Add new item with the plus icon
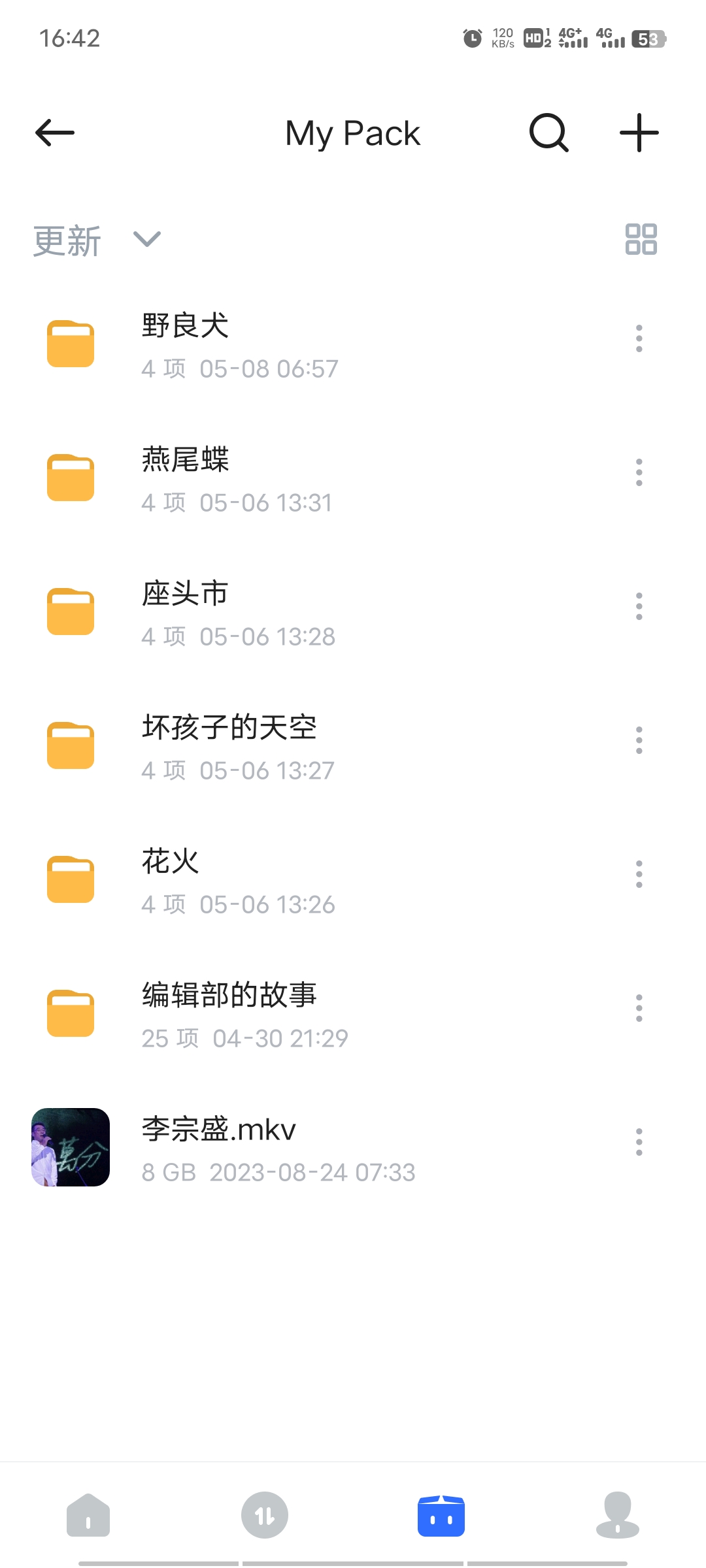706x1568 pixels. [639, 133]
